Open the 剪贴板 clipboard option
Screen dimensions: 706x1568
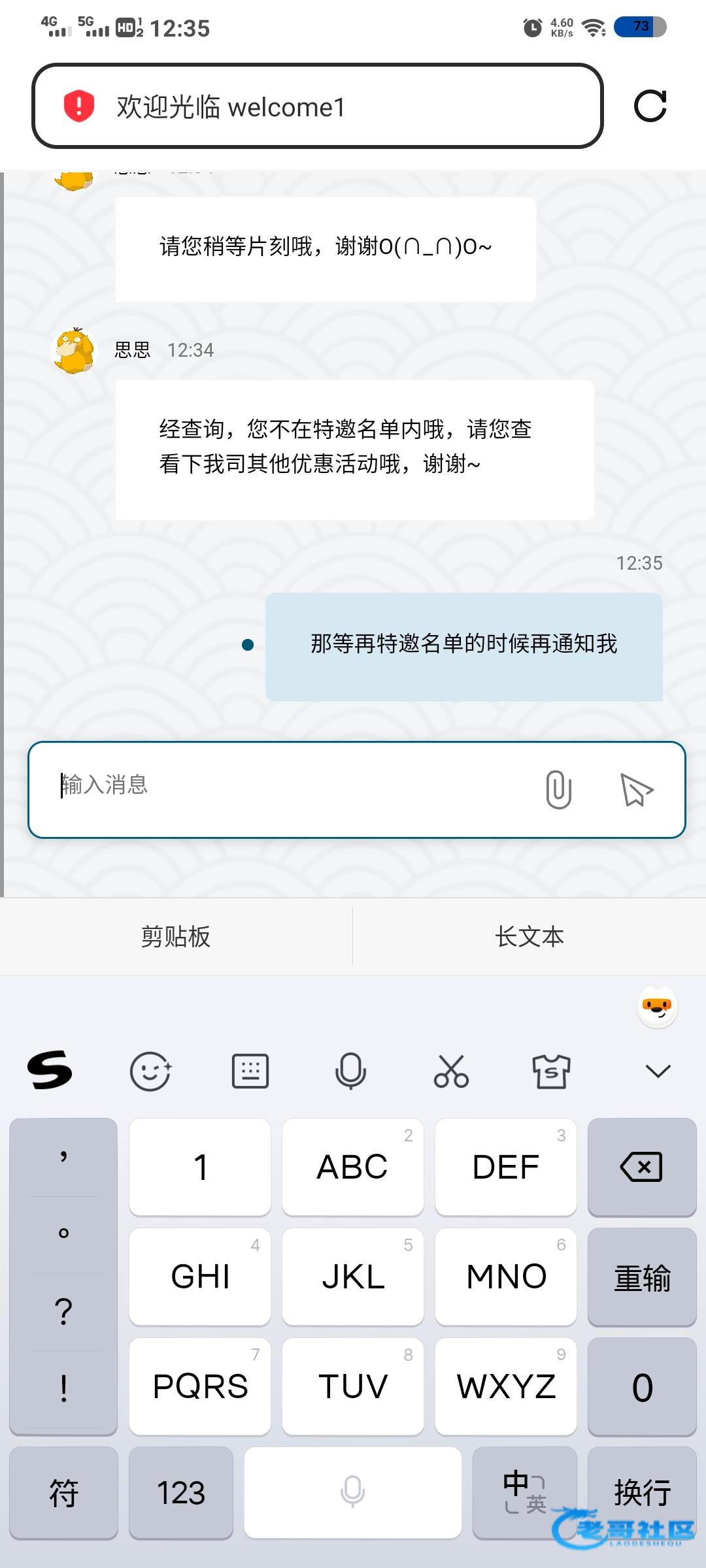click(176, 936)
